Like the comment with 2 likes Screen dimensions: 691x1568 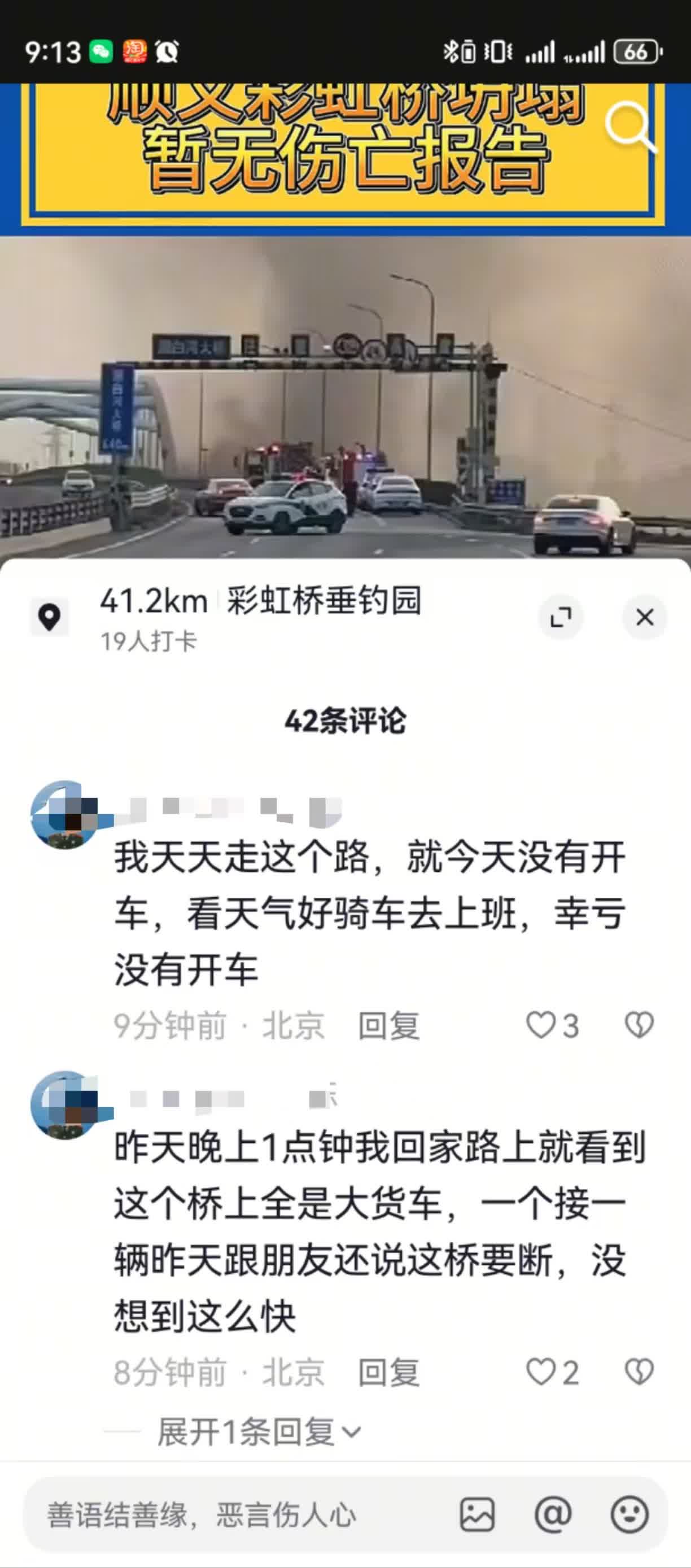tap(541, 1372)
